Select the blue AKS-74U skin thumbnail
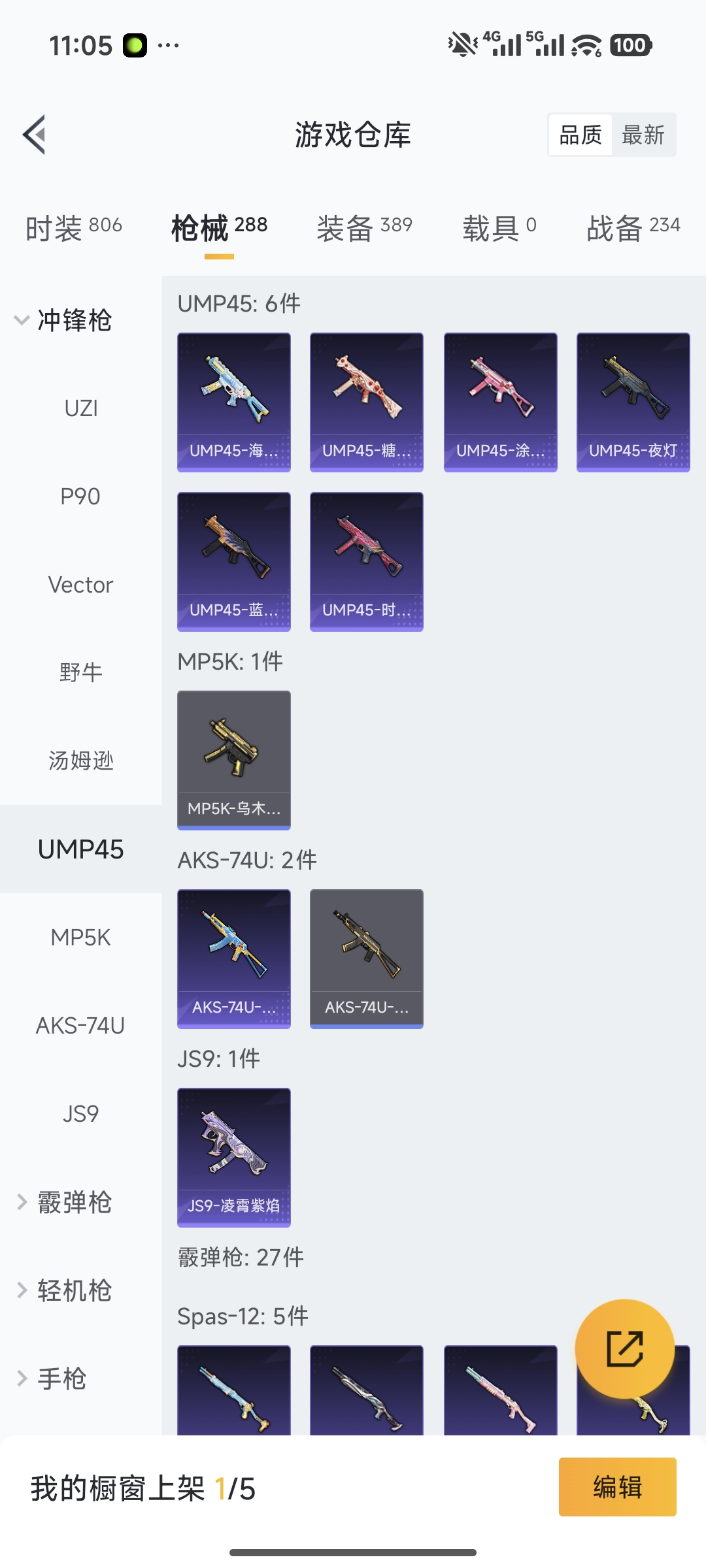 click(233, 958)
